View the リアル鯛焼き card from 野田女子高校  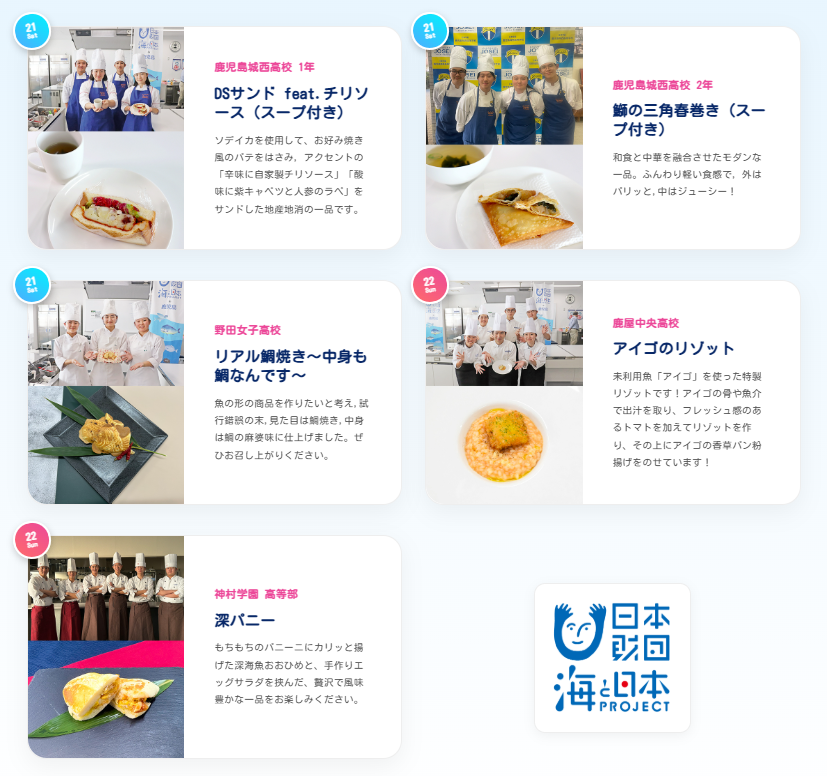(291, 364)
